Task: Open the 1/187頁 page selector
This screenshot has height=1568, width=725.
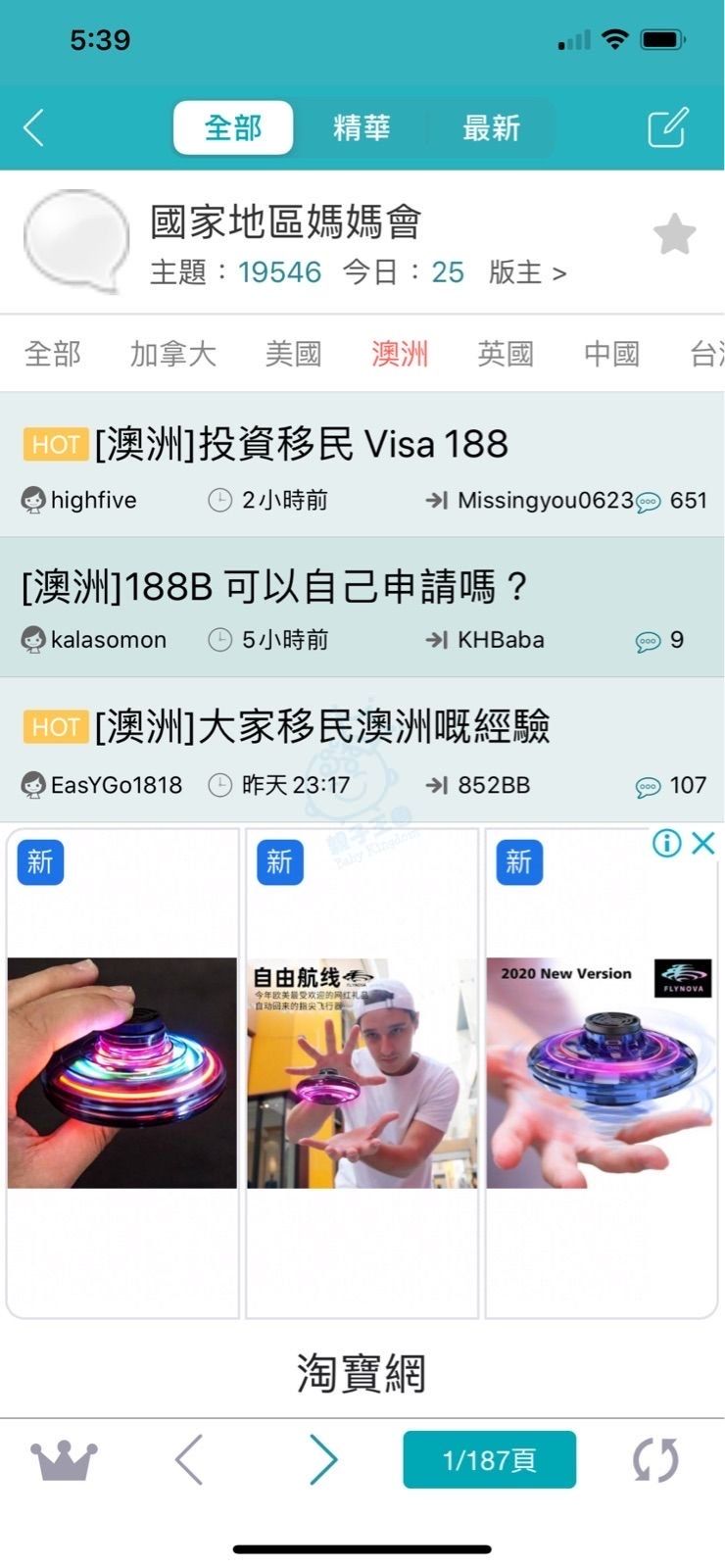Action: (489, 1460)
